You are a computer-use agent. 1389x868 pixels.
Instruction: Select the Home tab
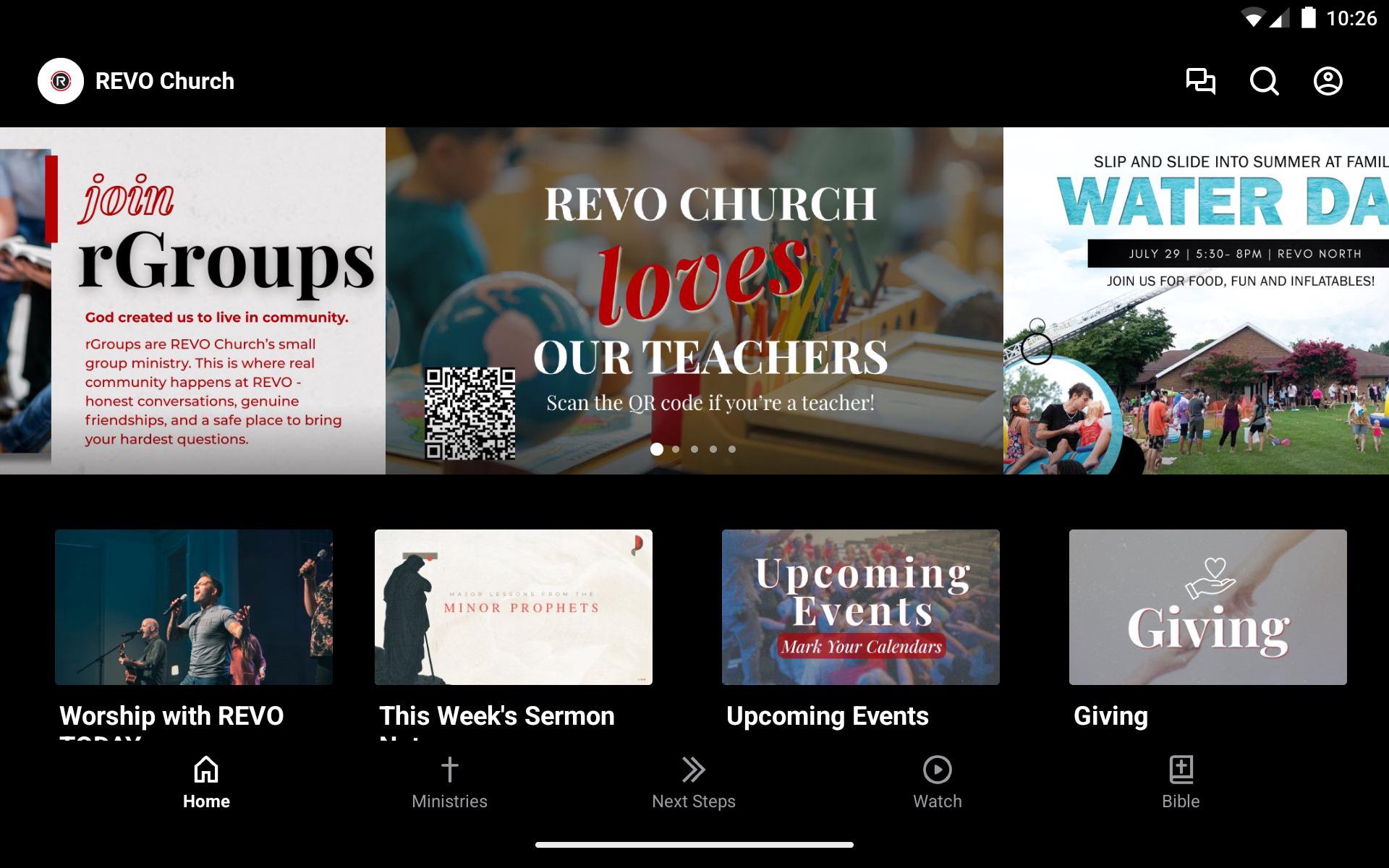pyautogui.click(x=206, y=783)
